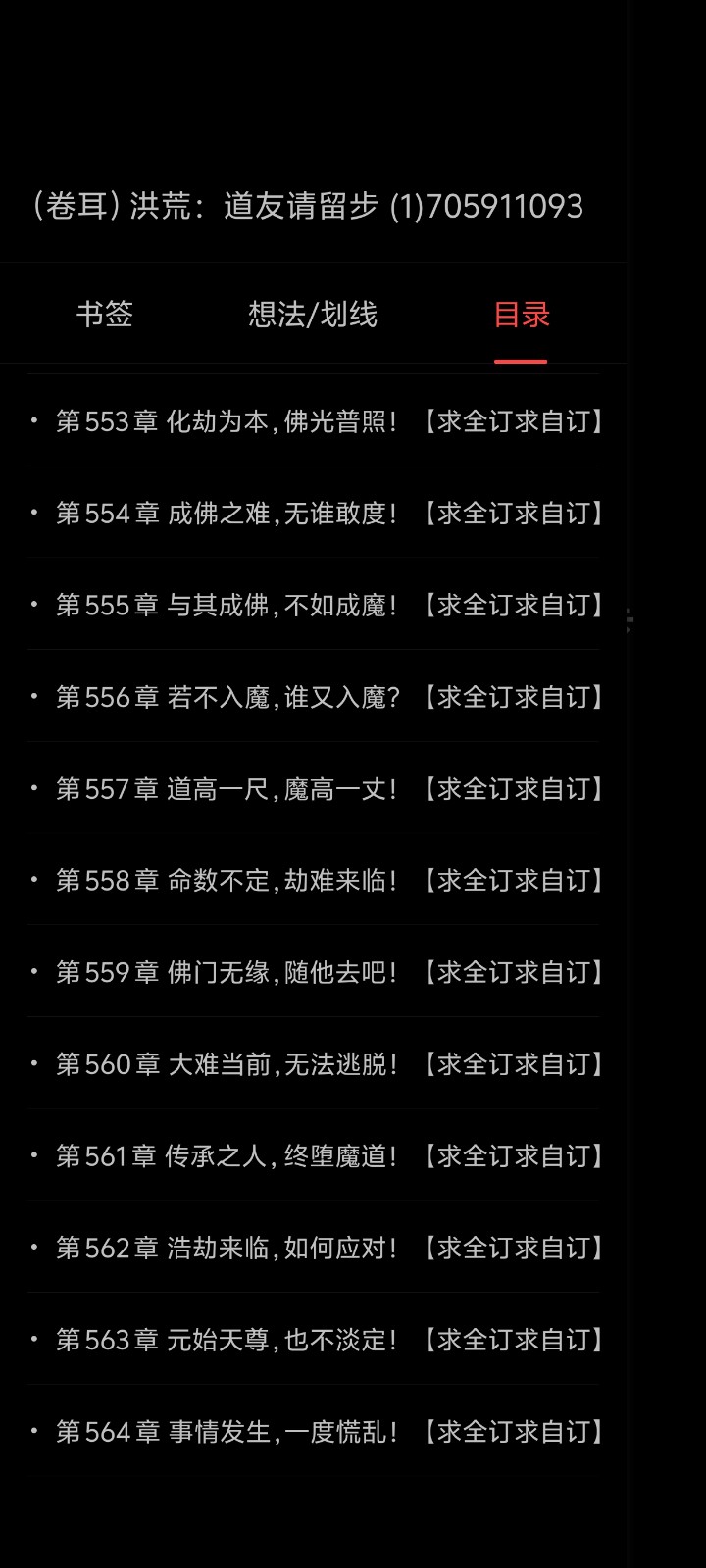Select the 目录 tab
The height and width of the screenshot is (1568, 706).
pyautogui.click(x=521, y=315)
